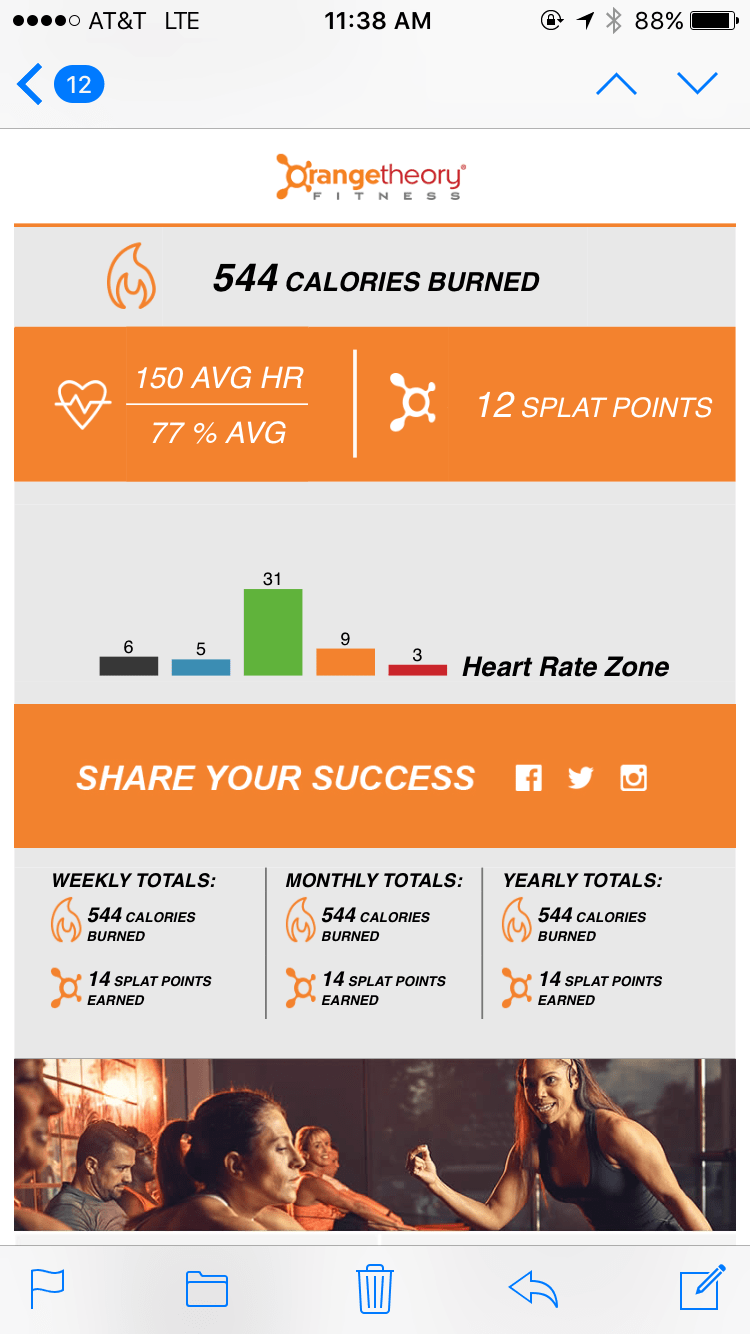Go to the previous message using up arrow
750x1334 pixels.
(x=616, y=84)
